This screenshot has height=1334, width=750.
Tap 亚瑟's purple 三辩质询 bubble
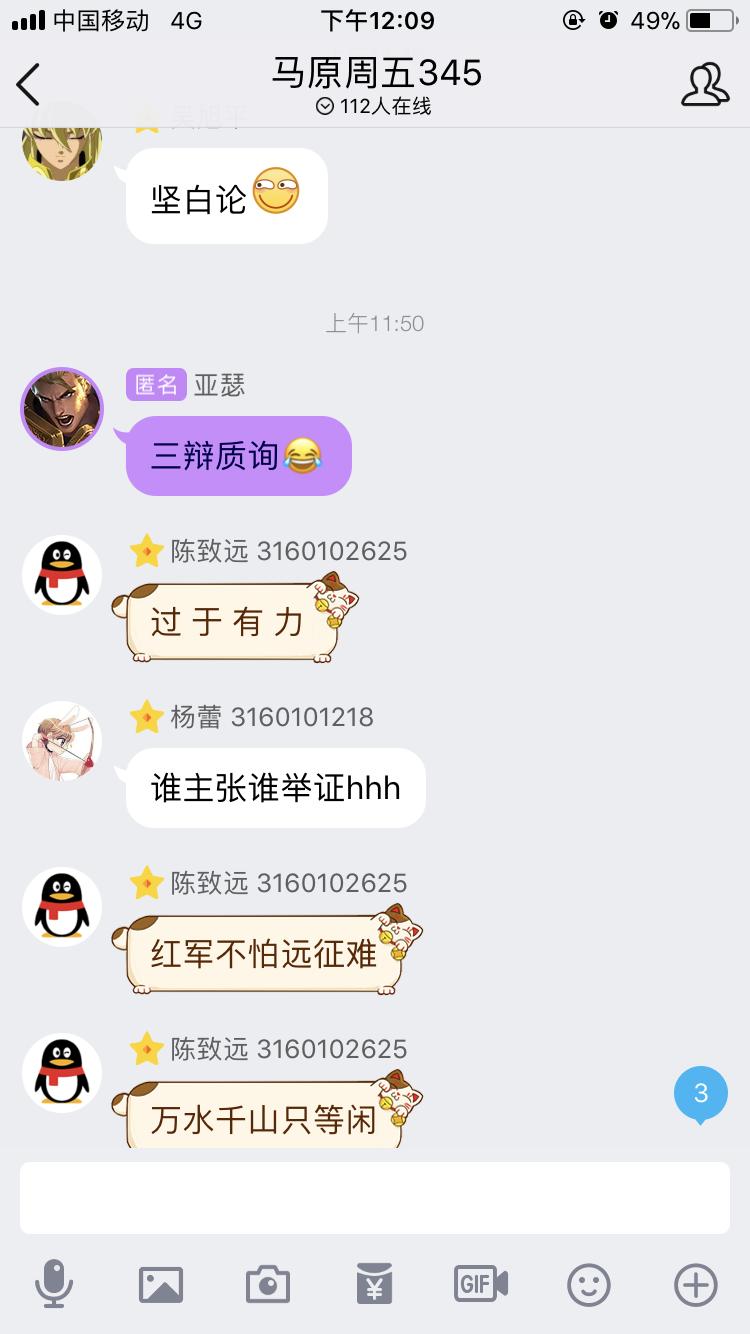(237, 455)
